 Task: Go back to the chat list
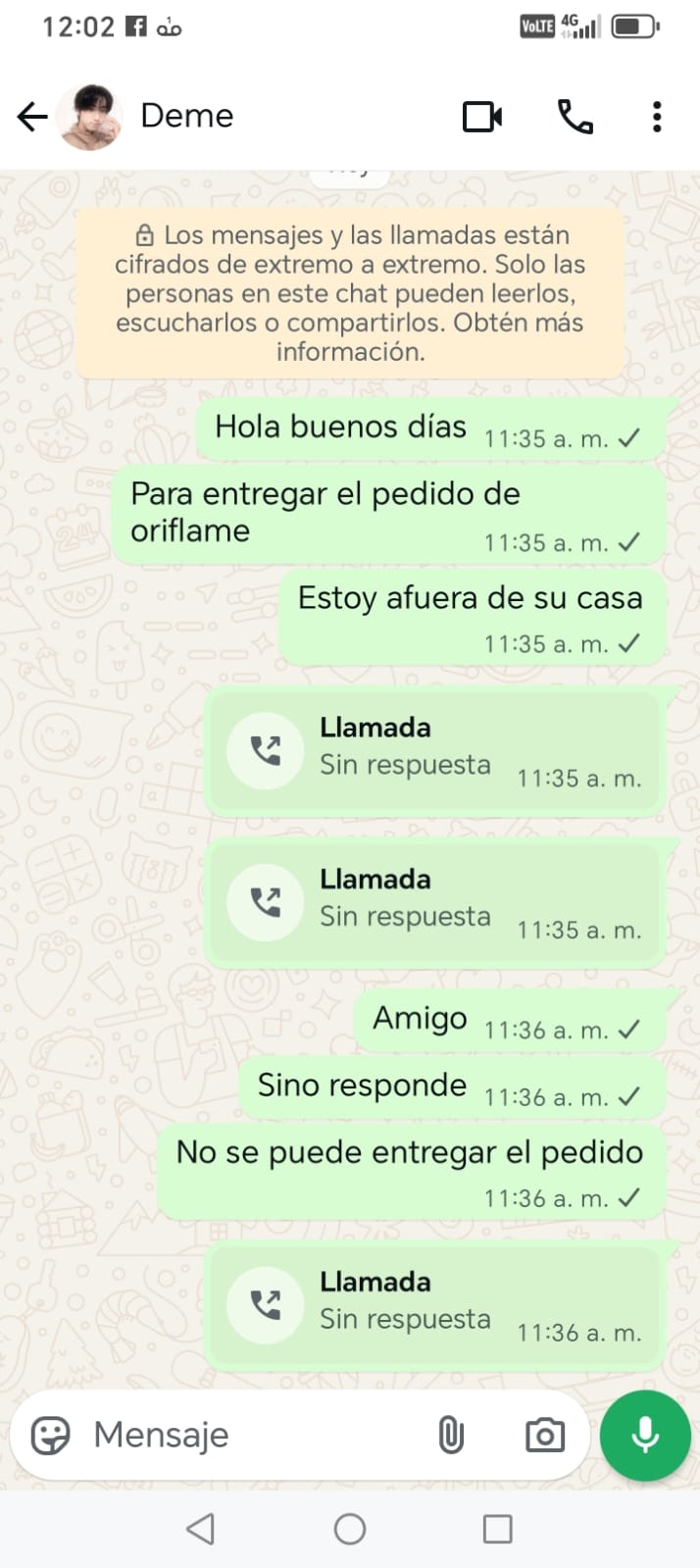tap(32, 117)
